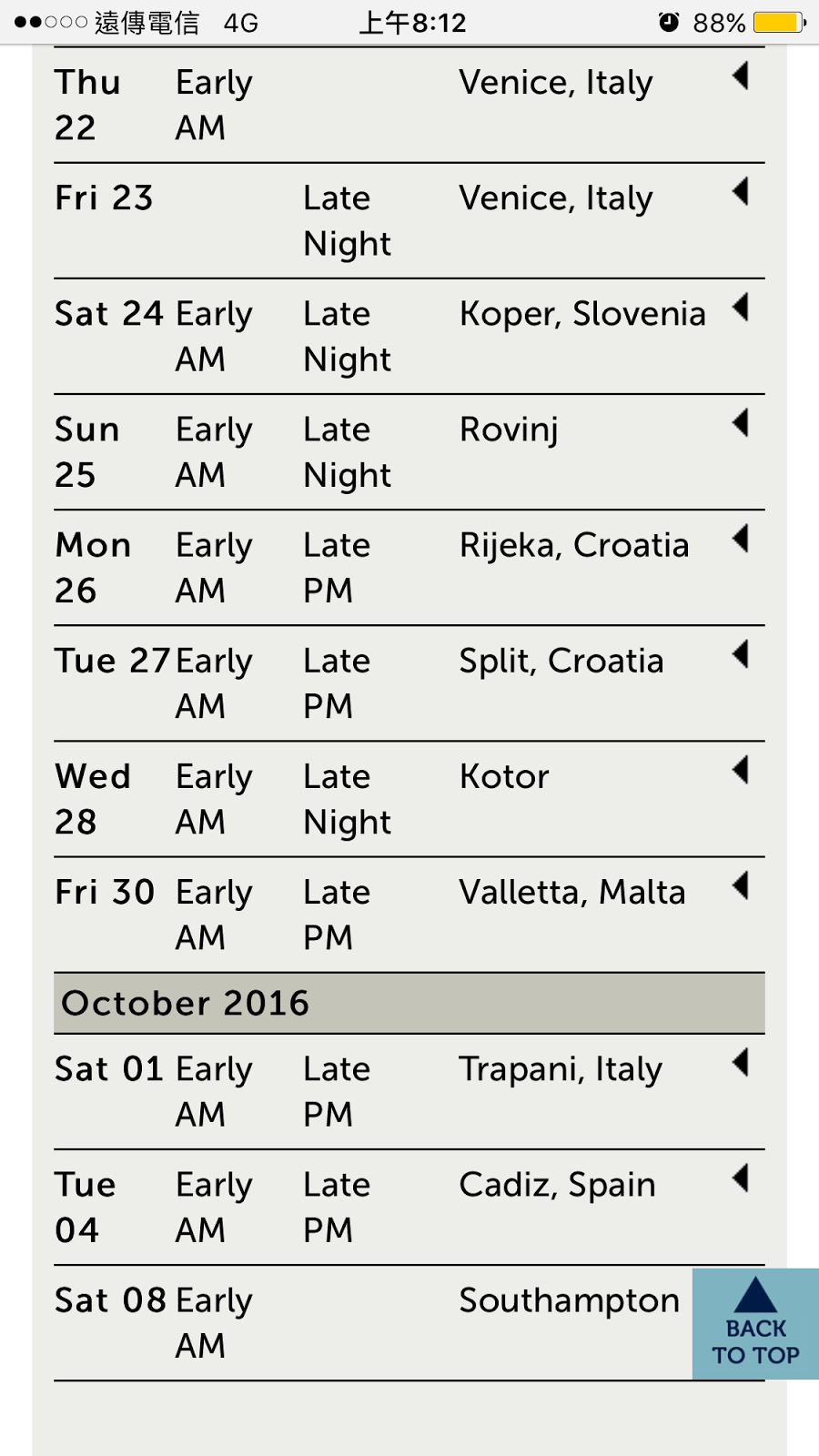
Task: Expand the Fri 23 Venice, Italy row
Action: pyautogui.click(x=741, y=192)
